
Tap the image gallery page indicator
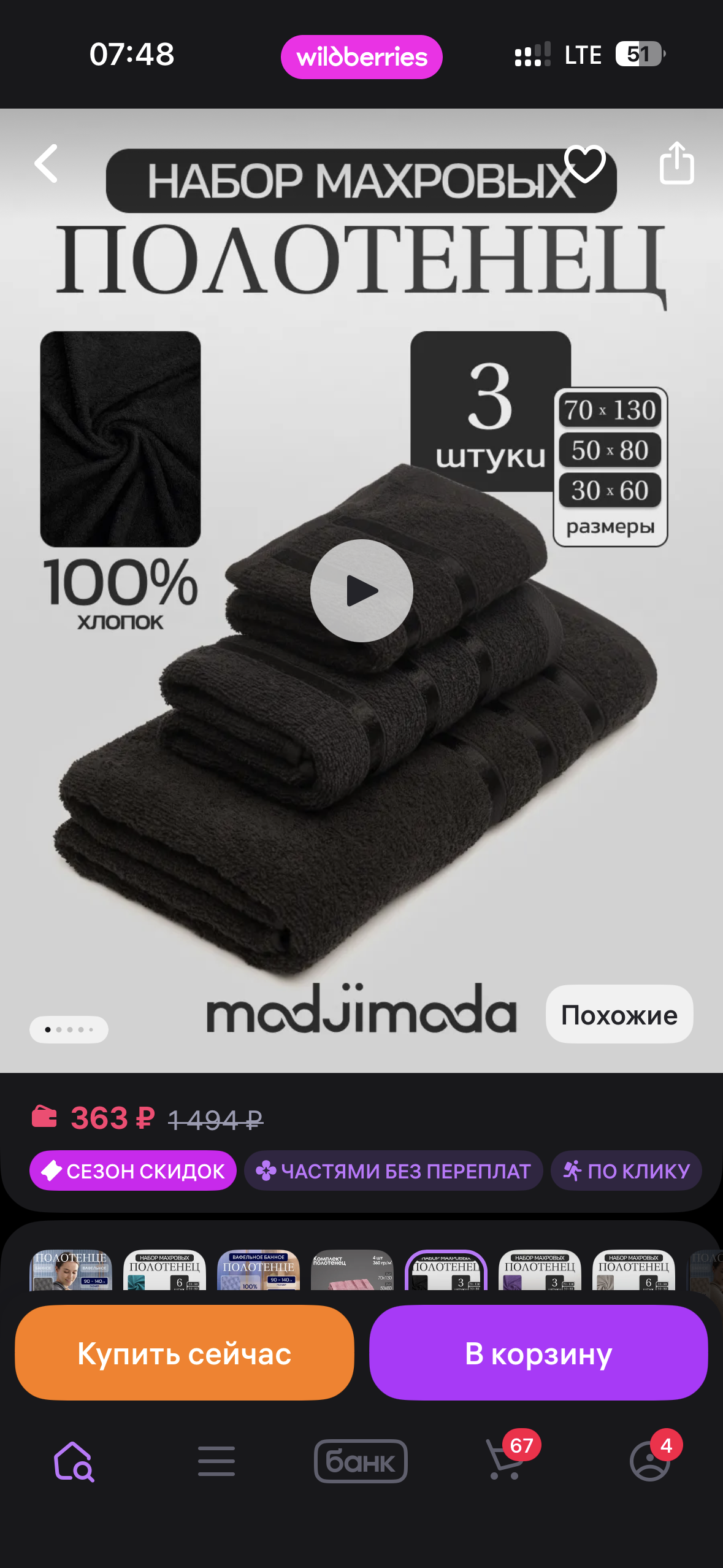click(x=69, y=1029)
